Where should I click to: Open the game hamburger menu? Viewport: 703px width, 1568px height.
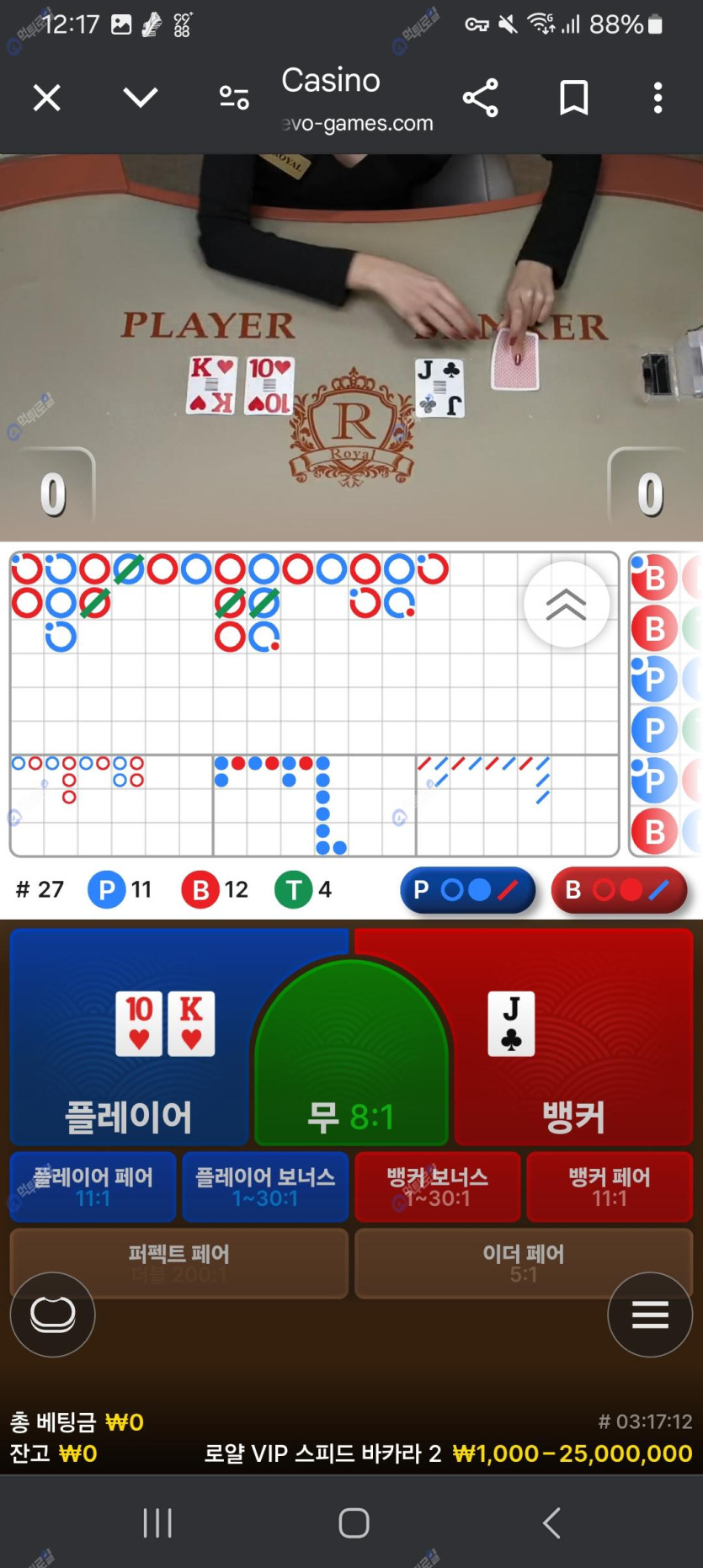(x=650, y=1314)
